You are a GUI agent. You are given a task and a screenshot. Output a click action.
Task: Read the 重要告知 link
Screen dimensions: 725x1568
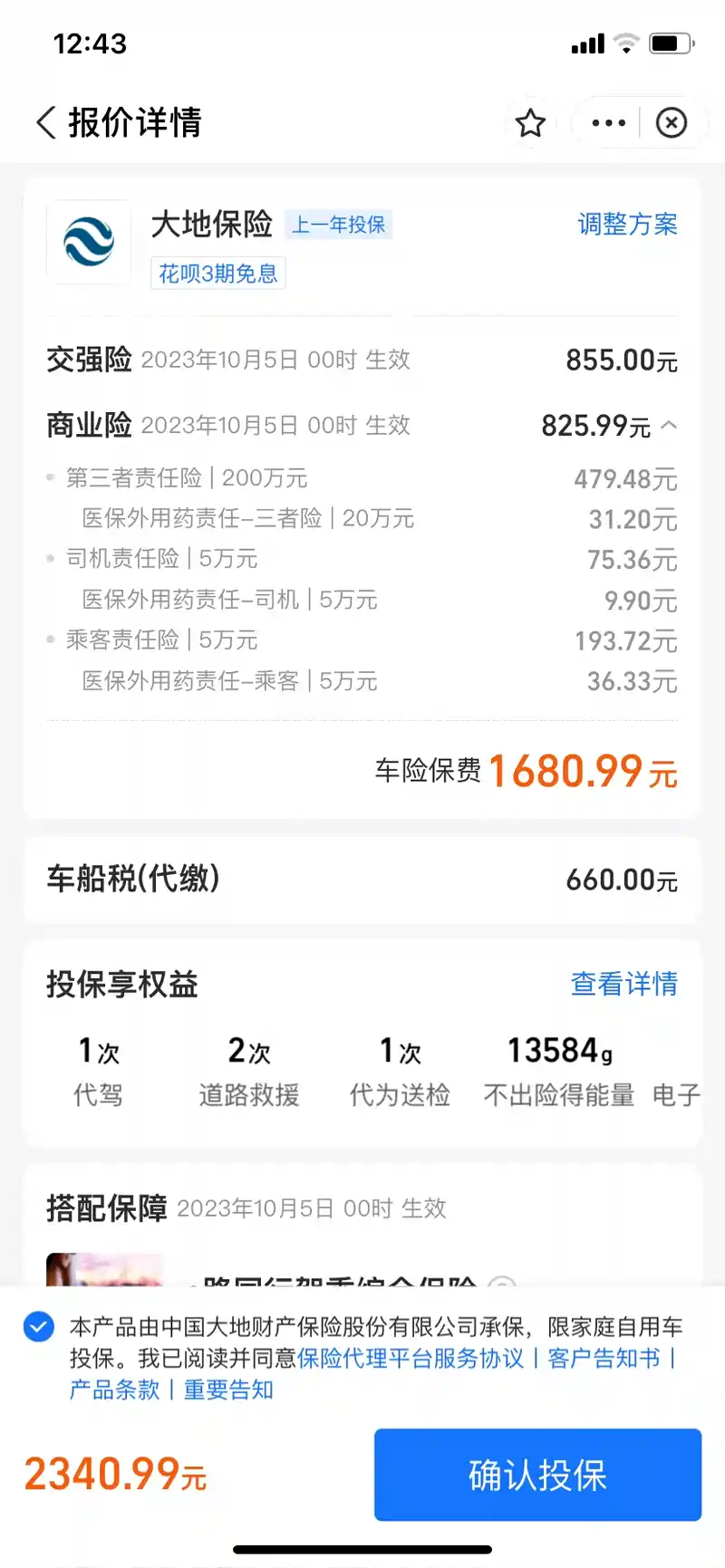pos(228,1390)
